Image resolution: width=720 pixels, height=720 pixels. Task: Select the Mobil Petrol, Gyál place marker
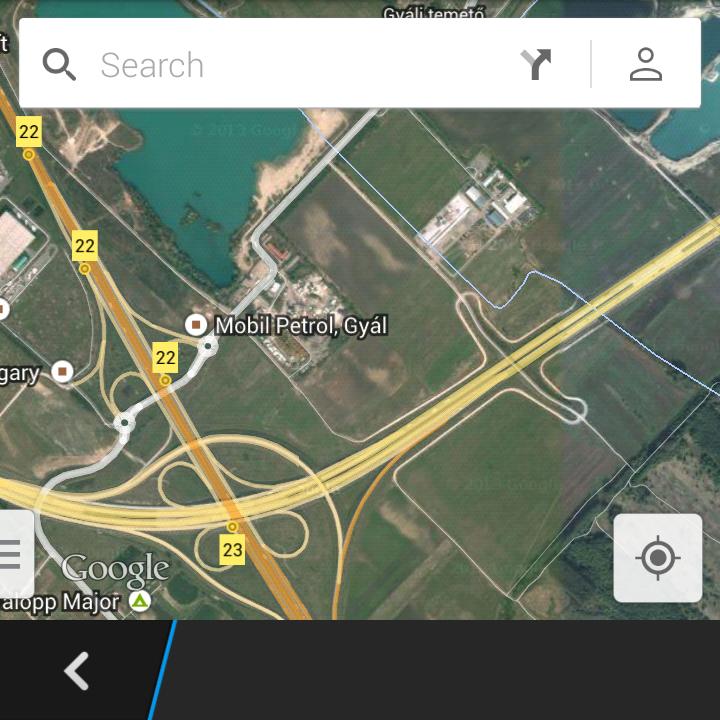[x=197, y=324]
